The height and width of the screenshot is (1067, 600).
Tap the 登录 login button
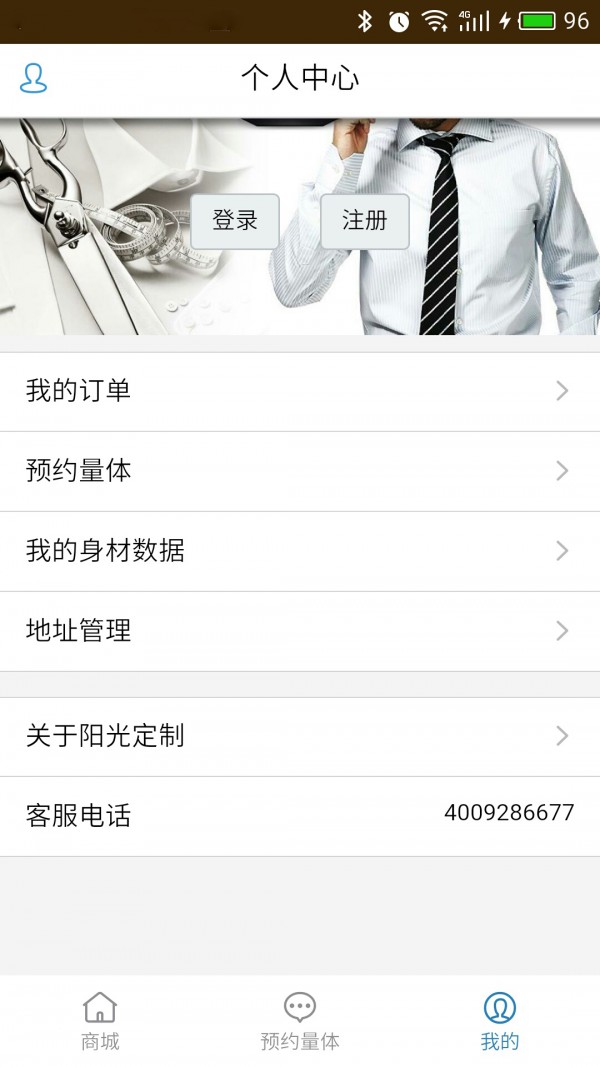point(235,221)
